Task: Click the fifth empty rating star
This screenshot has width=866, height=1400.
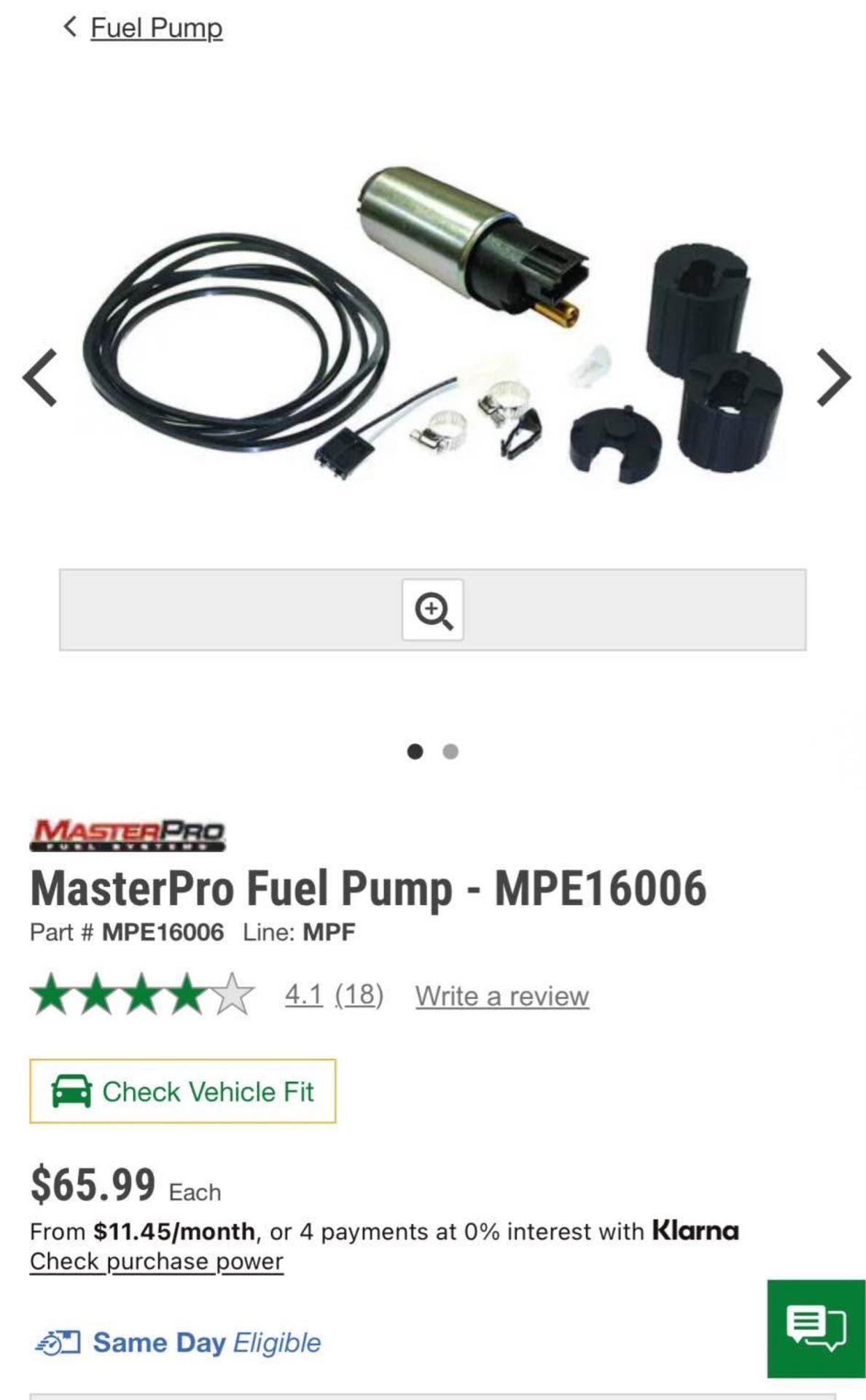Action: (x=233, y=995)
